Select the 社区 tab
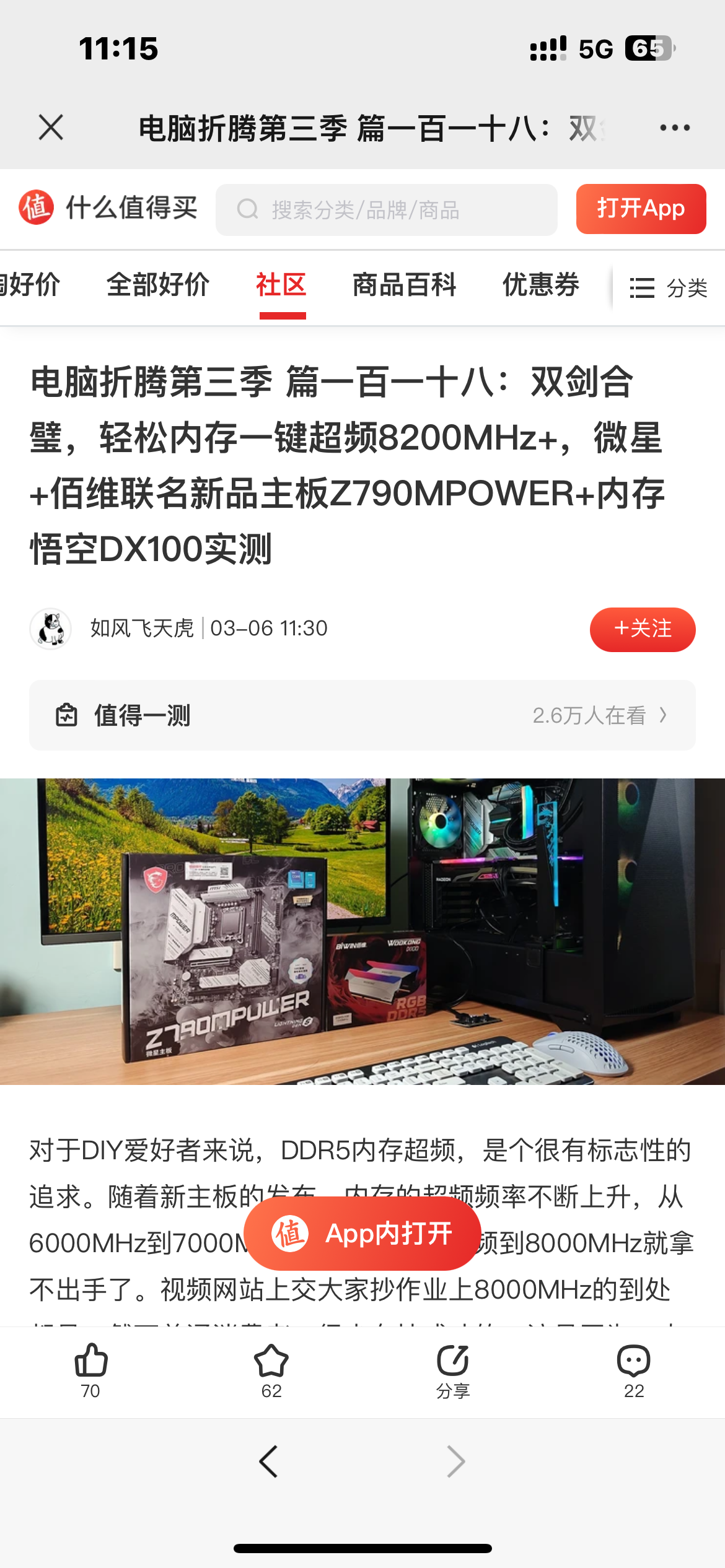Viewport: 725px width, 1568px height. 282,285
